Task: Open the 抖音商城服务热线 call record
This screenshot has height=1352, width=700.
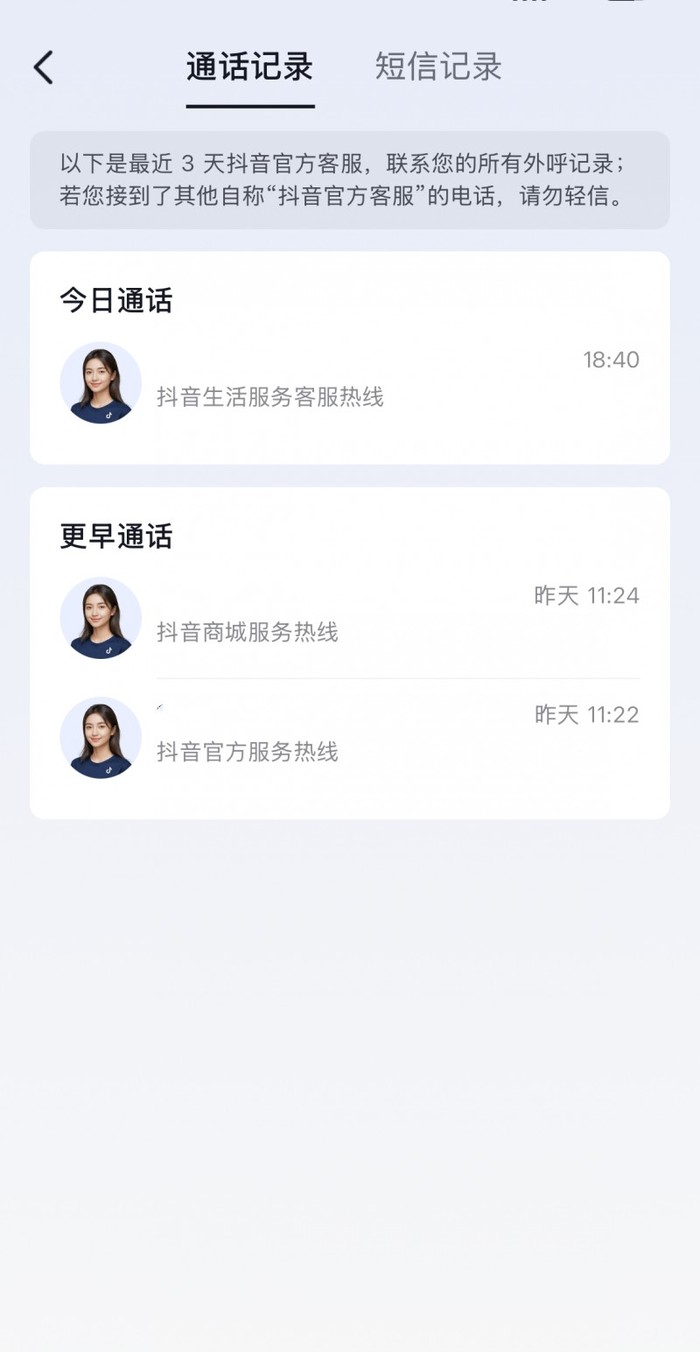Action: point(349,618)
